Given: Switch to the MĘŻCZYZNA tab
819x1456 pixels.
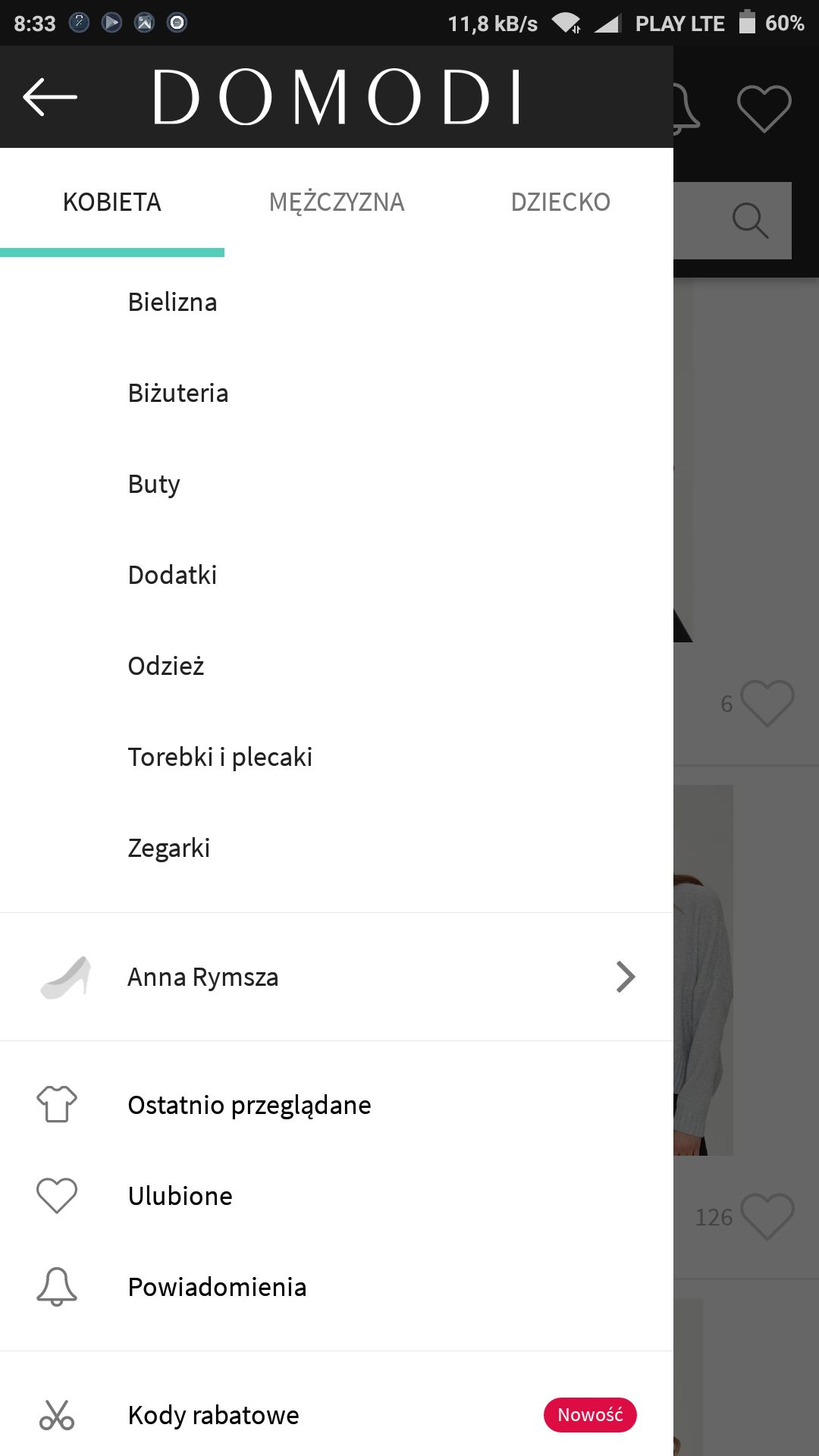Looking at the screenshot, I should tap(337, 202).
